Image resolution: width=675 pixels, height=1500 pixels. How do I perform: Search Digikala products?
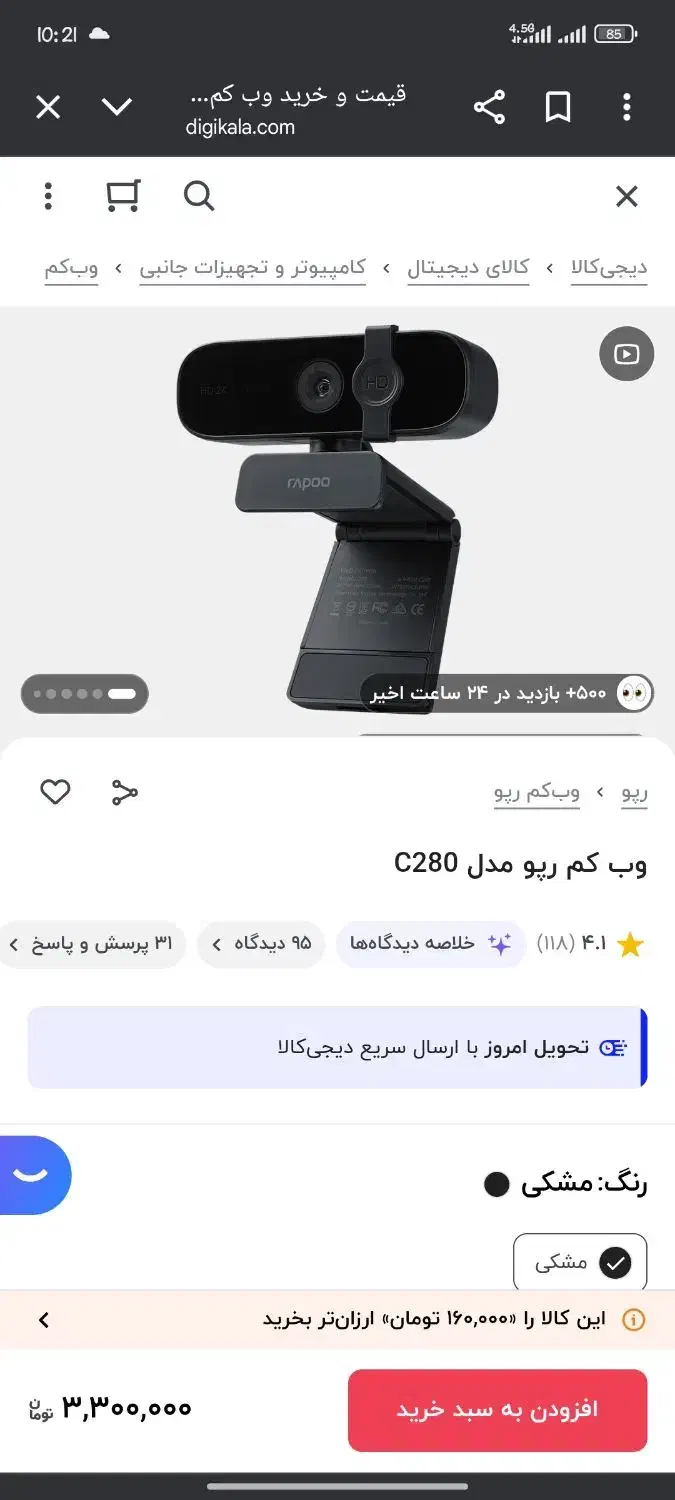coord(199,196)
